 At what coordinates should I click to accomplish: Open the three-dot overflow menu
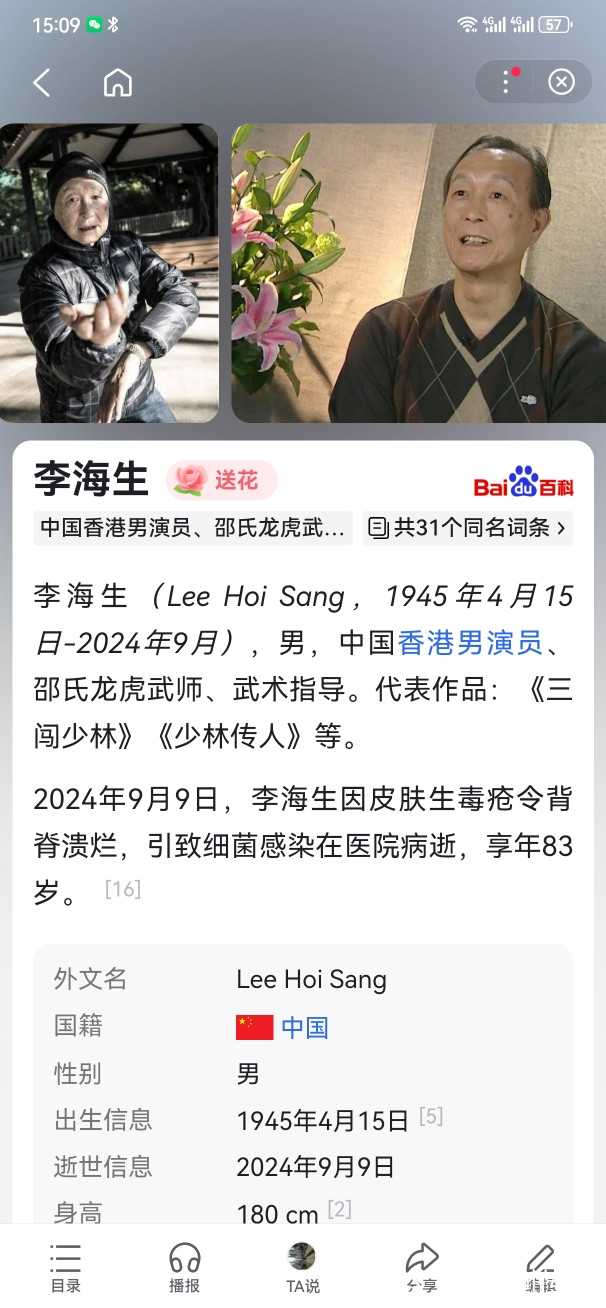(506, 82)
